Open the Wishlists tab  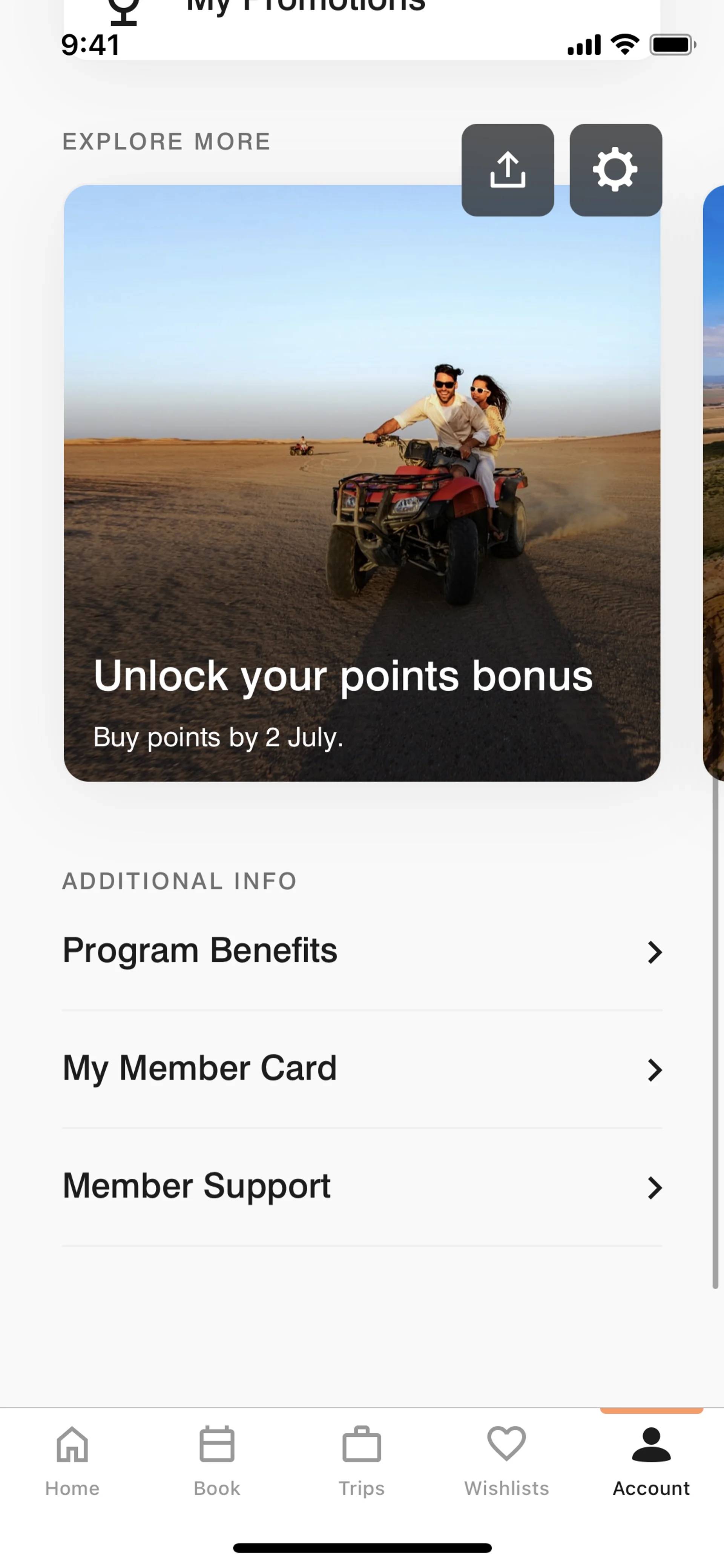tap(506, 1461)
